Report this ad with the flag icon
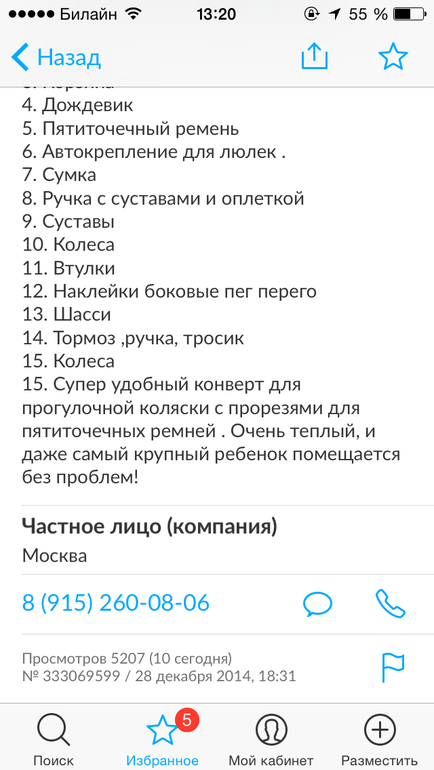Image resolution: width=434 pixels, height=770 pixels. pos(393,667)
